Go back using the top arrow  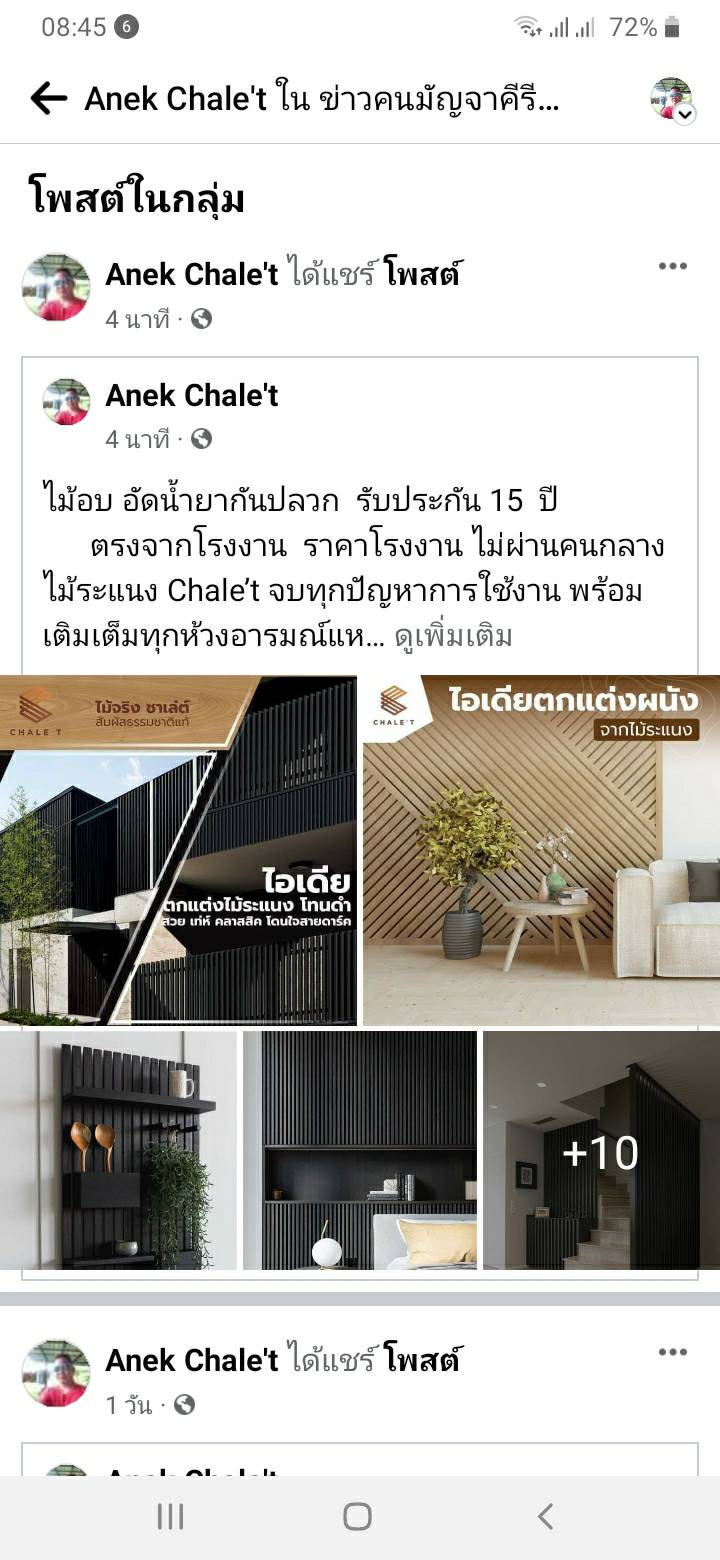click(x=48, y=98)
